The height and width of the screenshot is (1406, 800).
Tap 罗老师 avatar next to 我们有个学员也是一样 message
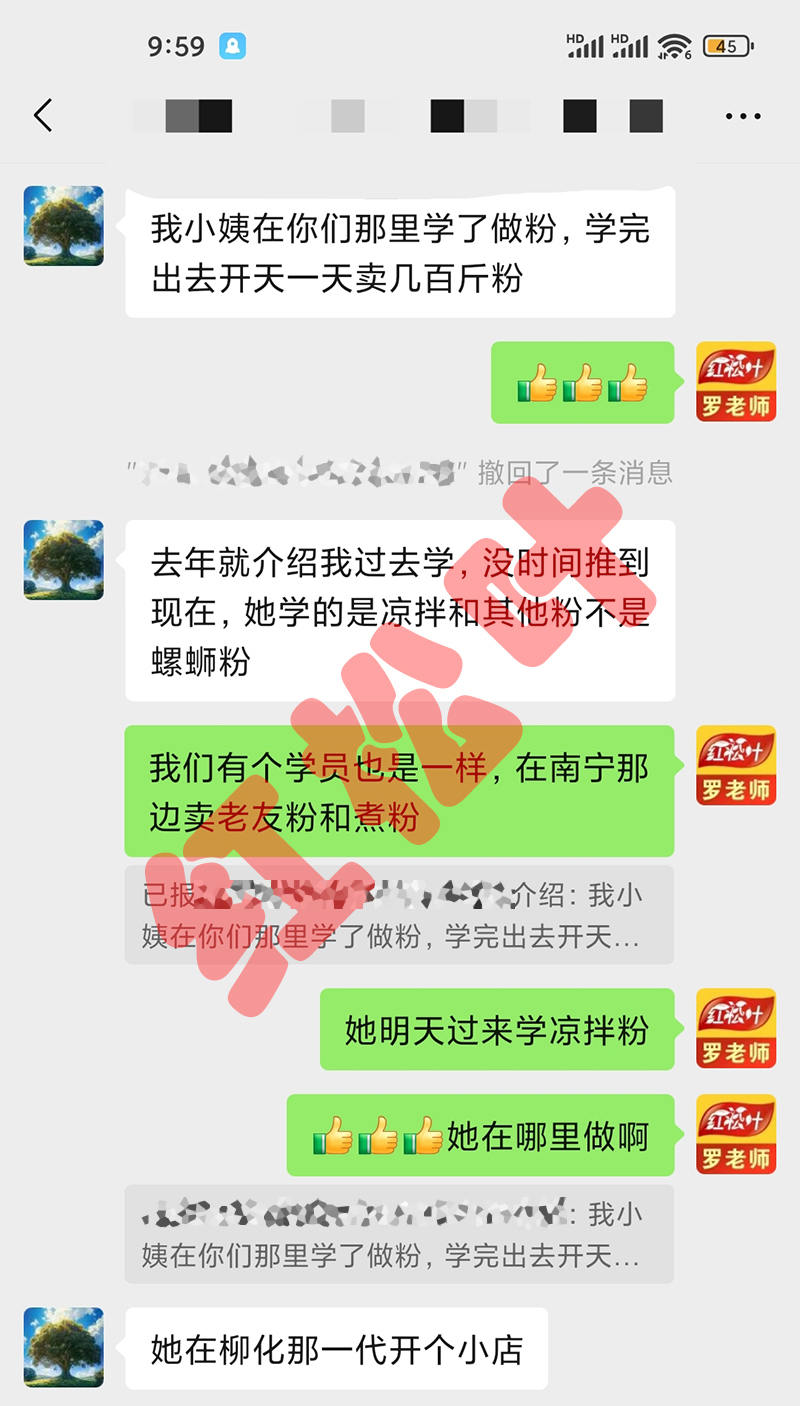[736, 765]
